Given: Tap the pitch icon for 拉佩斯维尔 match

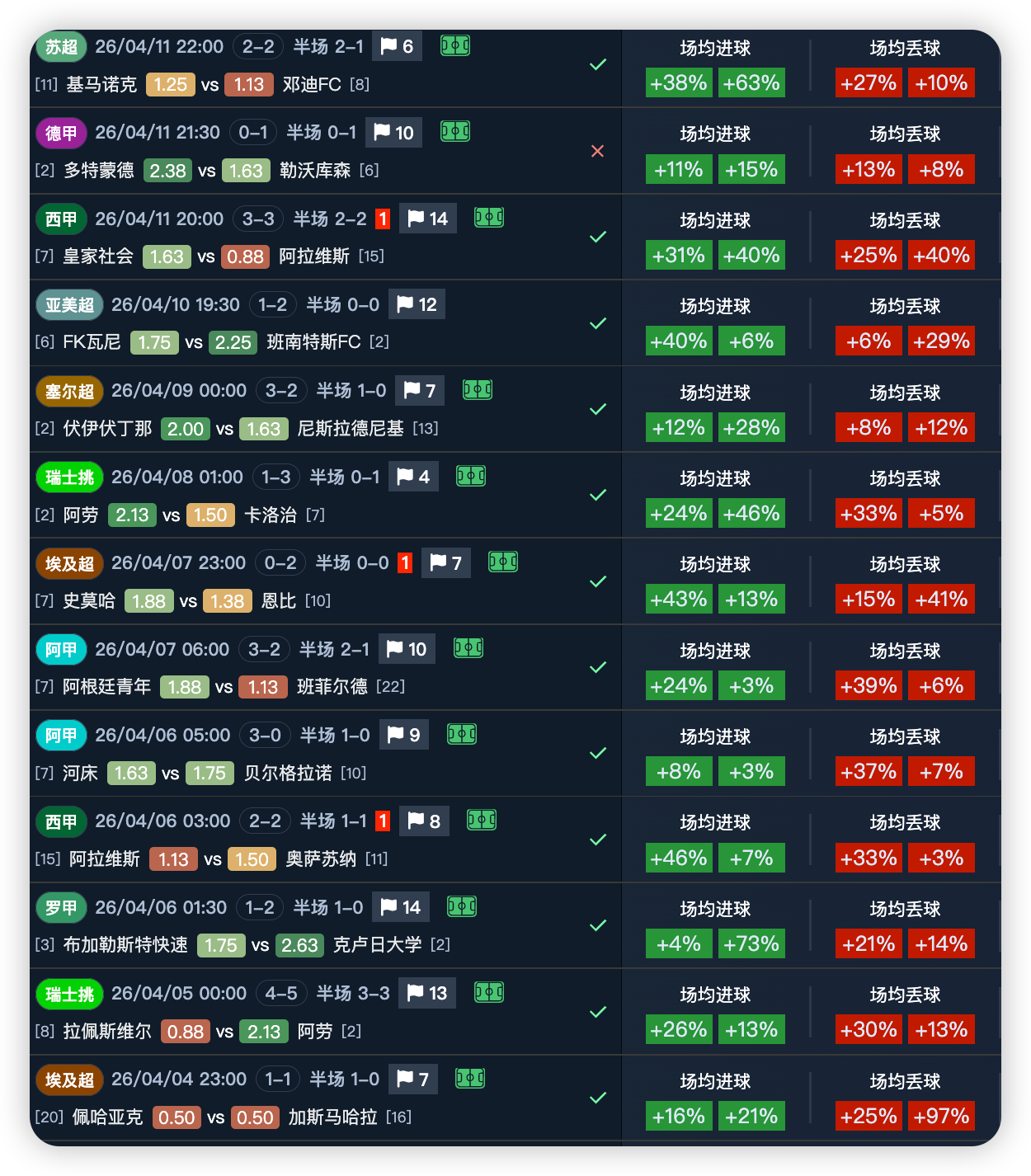Looking at the screenshot, I should point(489,992).
